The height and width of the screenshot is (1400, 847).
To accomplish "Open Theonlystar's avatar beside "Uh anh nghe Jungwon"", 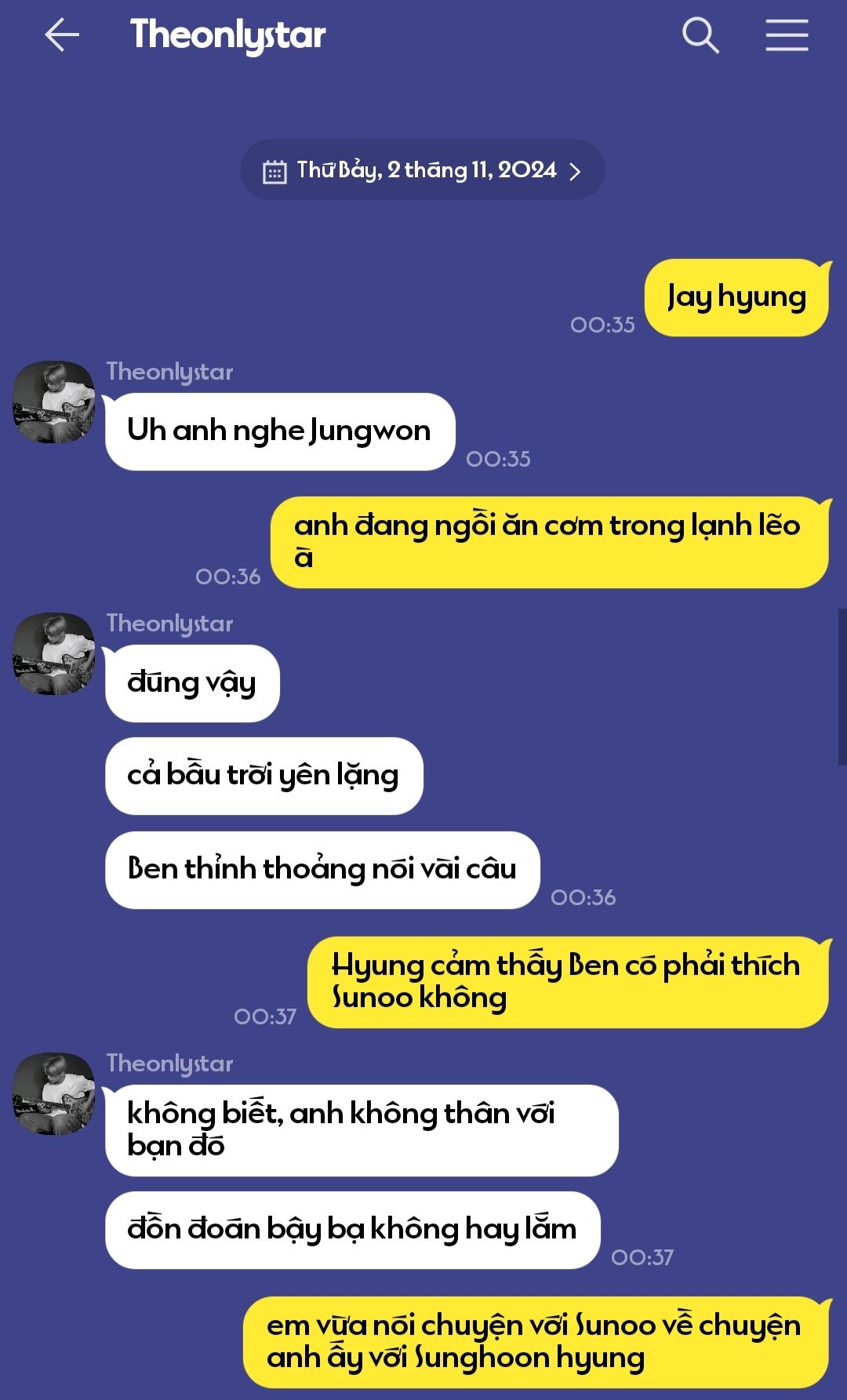I will point(53,402).
